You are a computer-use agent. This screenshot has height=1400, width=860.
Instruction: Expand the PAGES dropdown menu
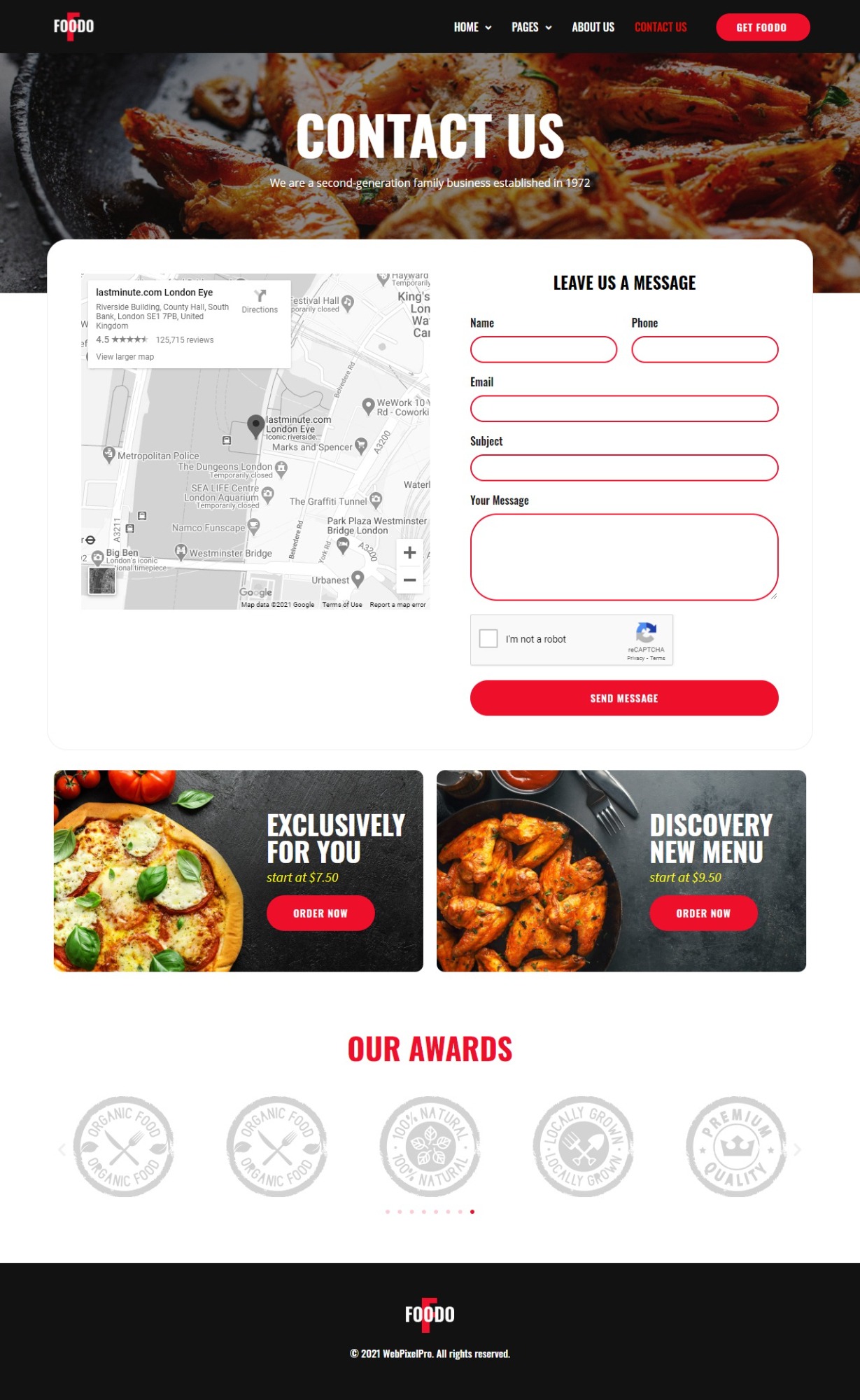tap(531, 27)
